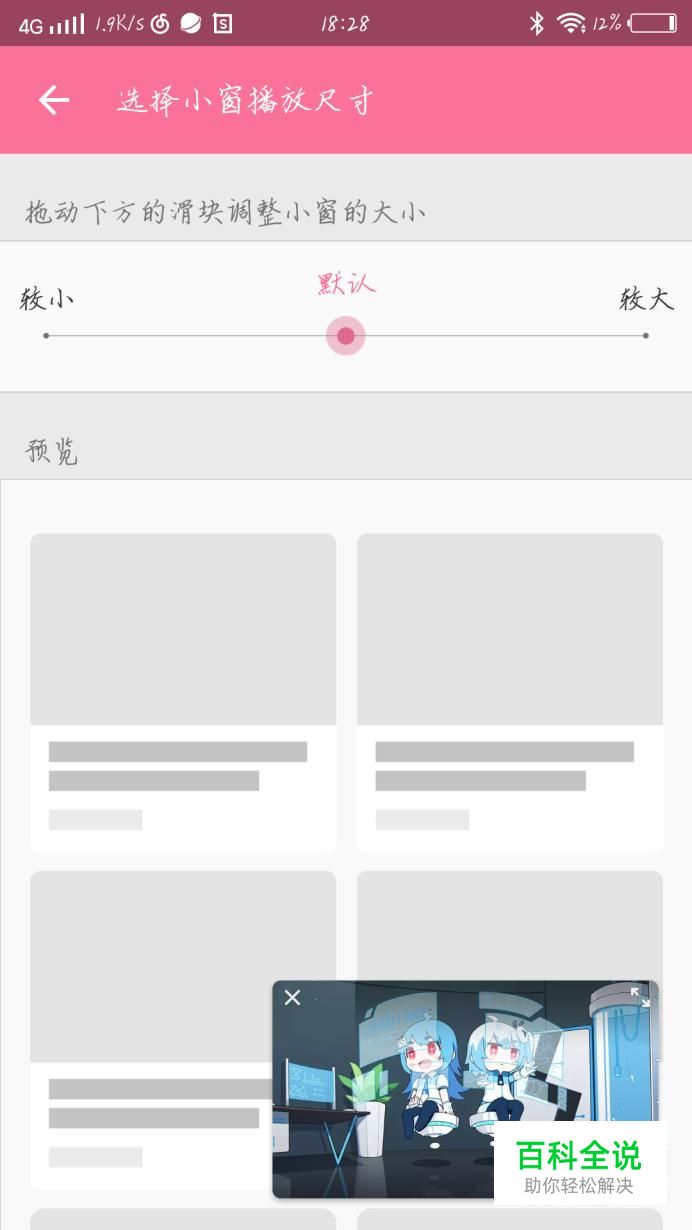Go back from mini-window size selection
This screenshot has height=1230, width=692.
[54, 100]
